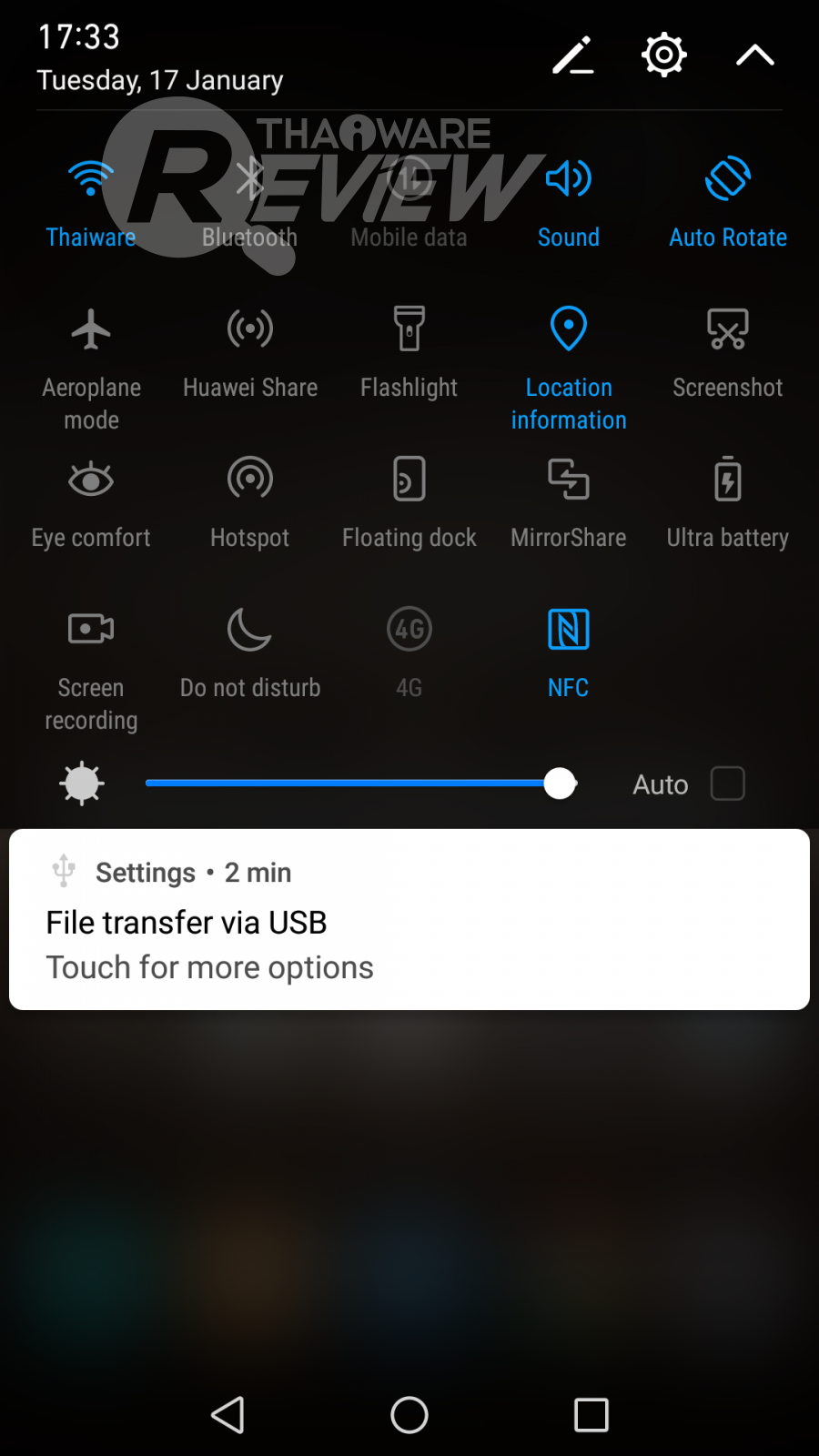Enable Mobile data
Image resolution: width=819 pixels, height=1456 pixels.
point(409,179)
